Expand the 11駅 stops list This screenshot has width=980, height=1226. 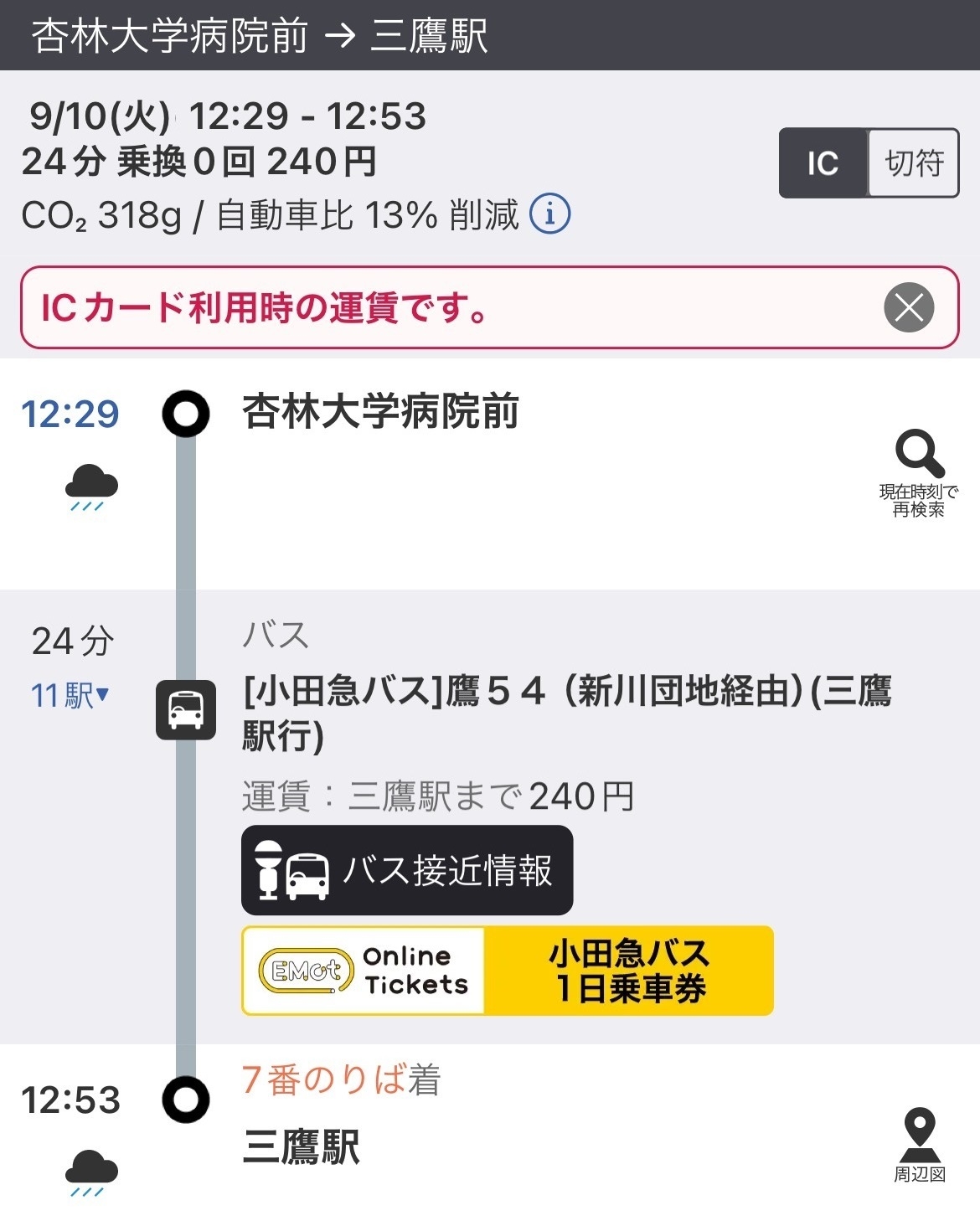tap(70, 695)
